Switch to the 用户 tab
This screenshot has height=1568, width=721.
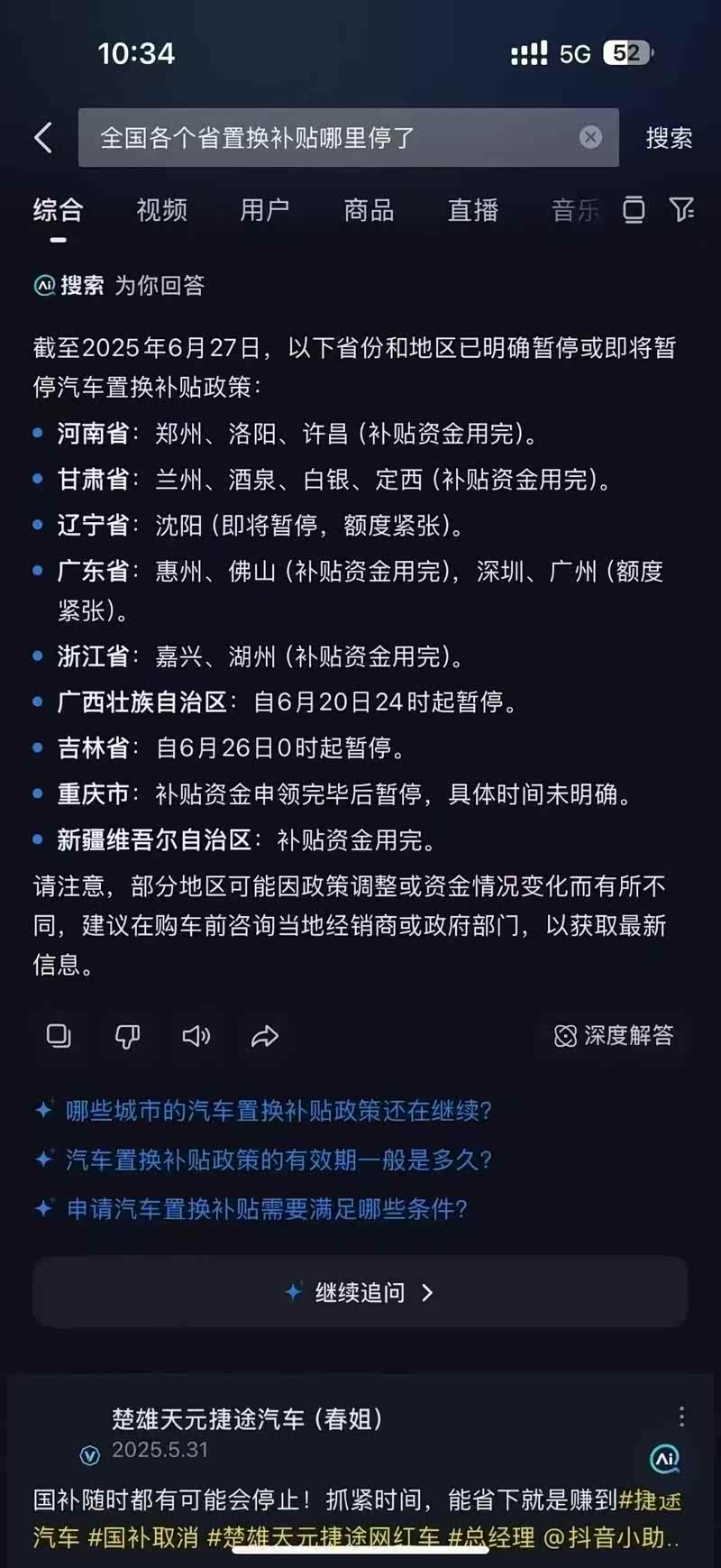(265, 210)
